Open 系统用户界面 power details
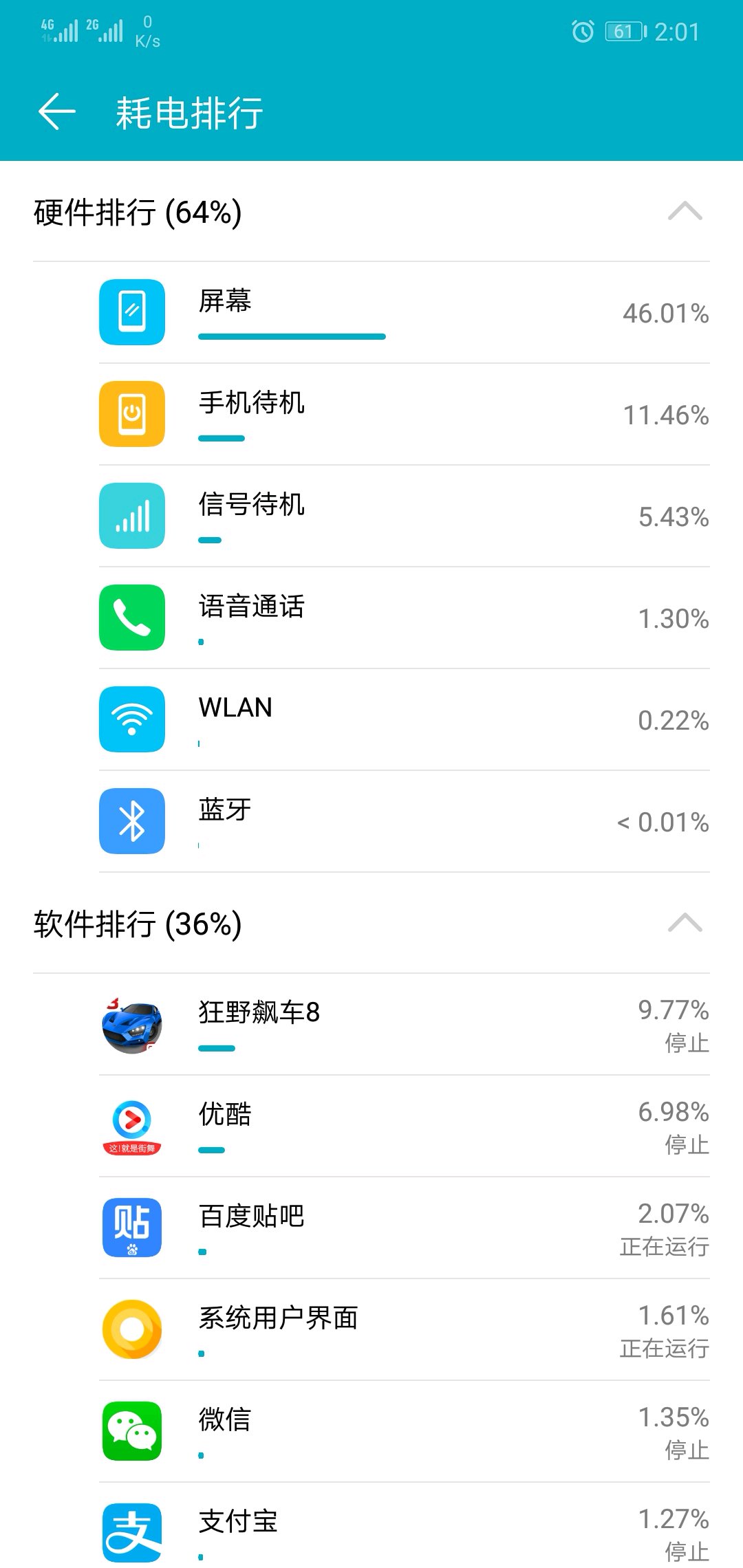743x1568 pixels. [405, 1331]
